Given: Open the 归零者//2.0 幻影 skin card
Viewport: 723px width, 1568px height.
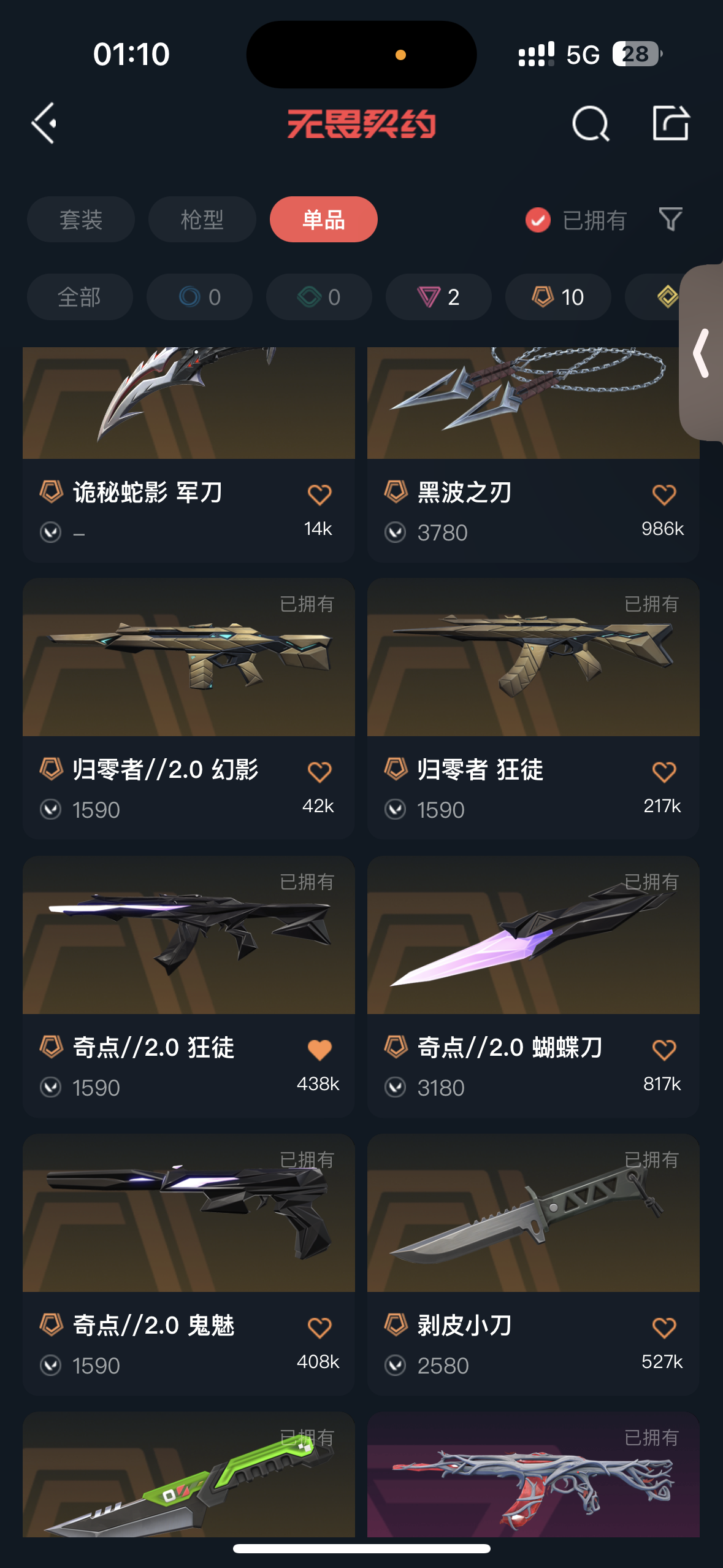Looking at the screenshot, I should tap(189, 709).
